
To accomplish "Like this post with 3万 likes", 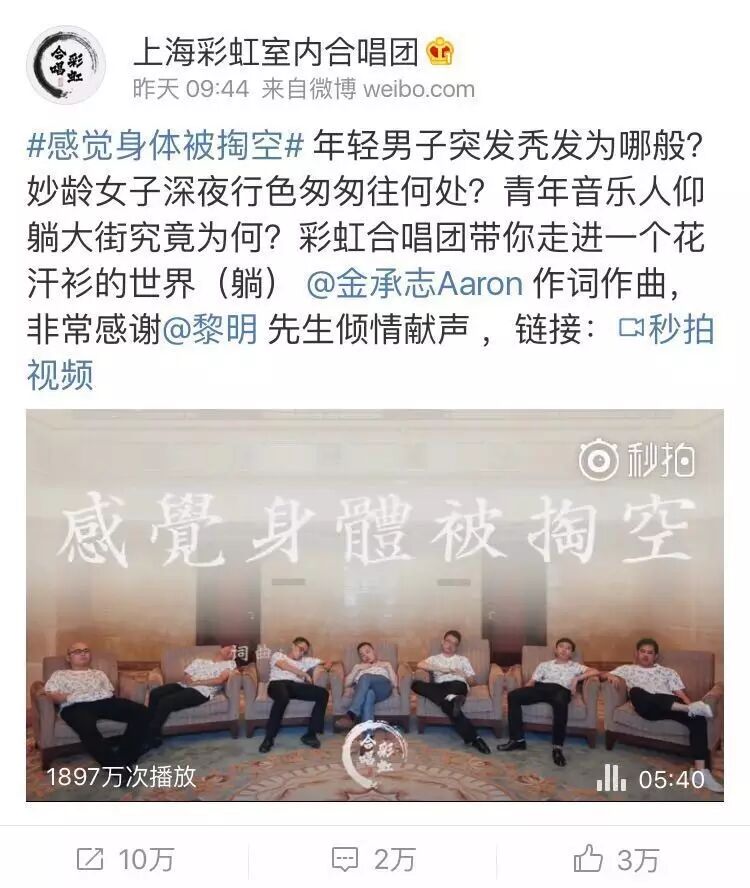I will (616, 858).
